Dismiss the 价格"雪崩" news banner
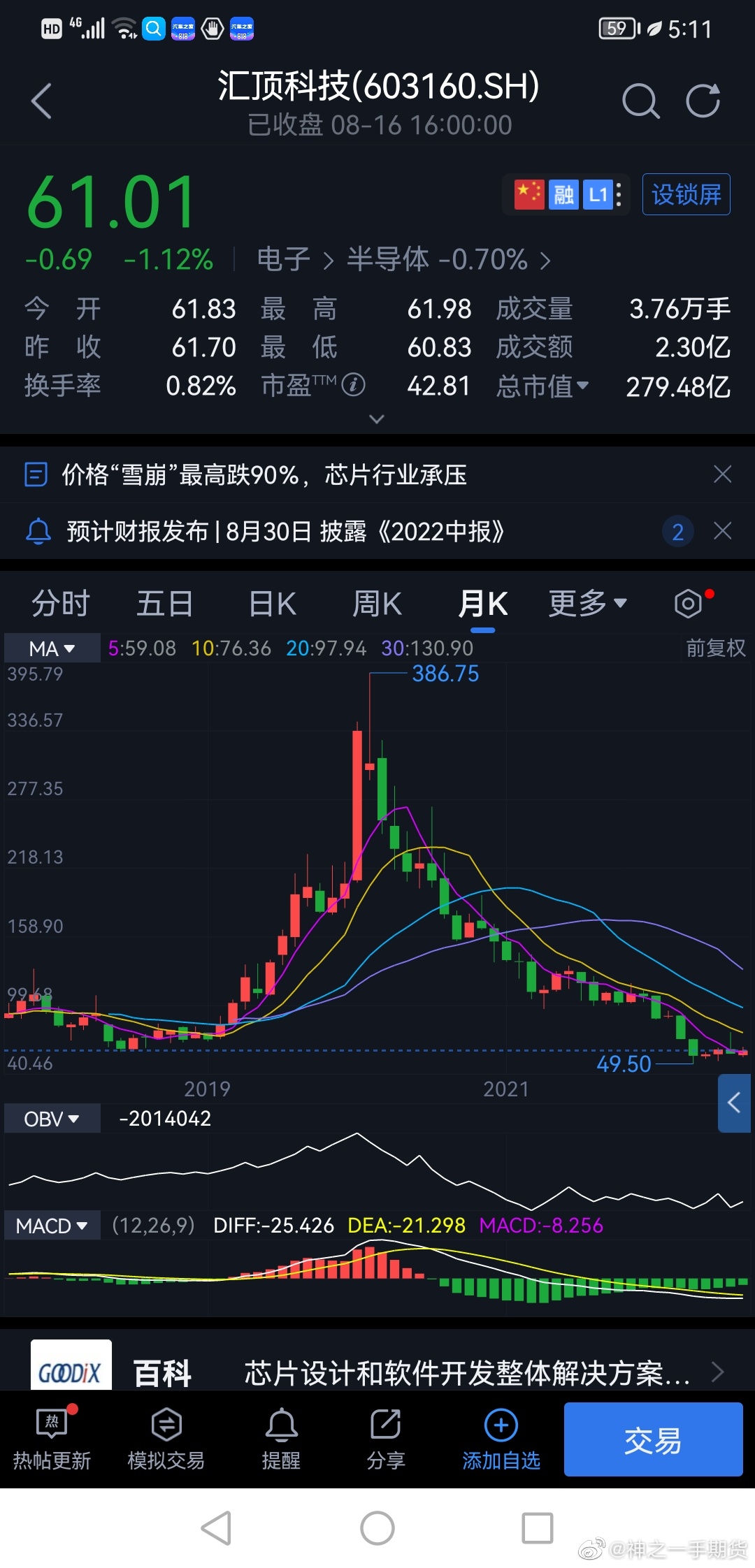 coord(722,474)
